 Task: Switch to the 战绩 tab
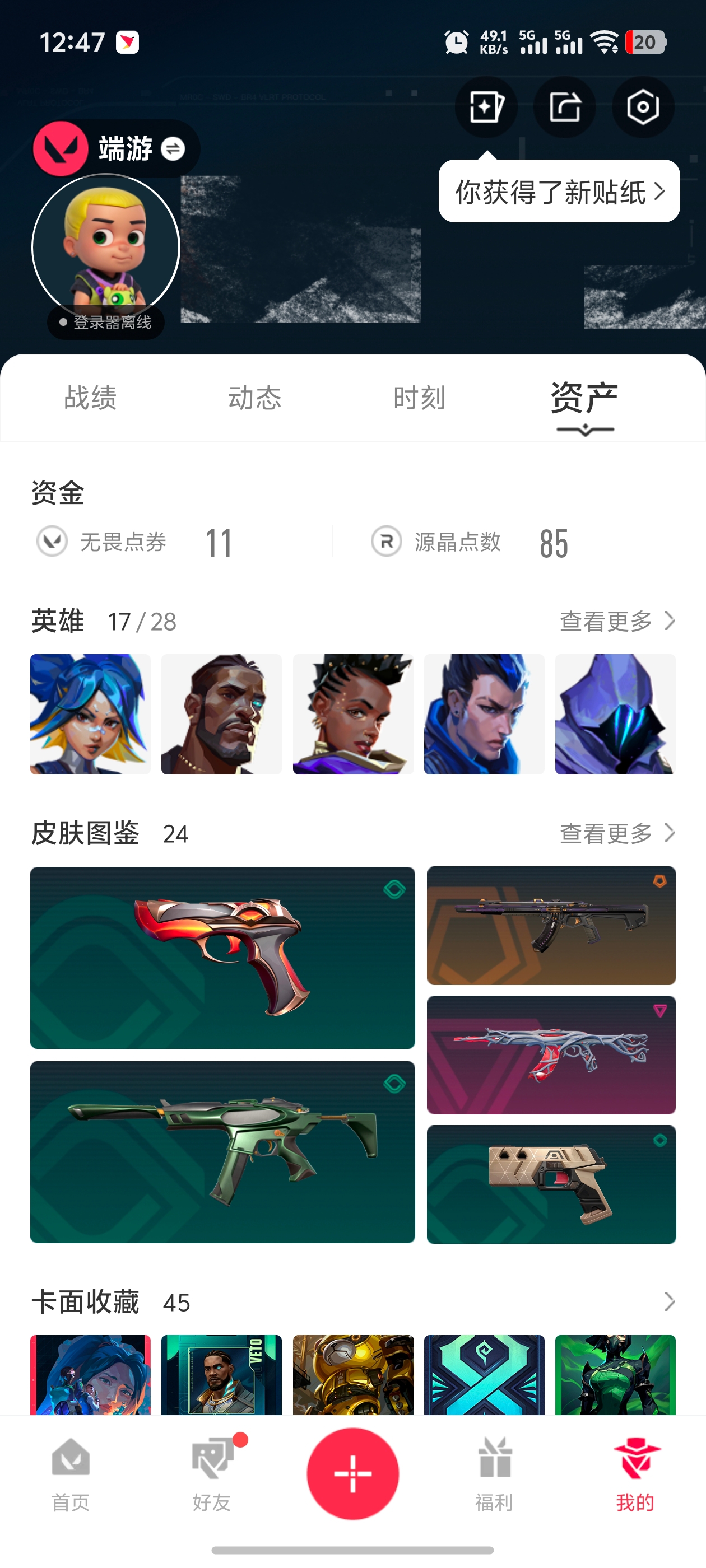pos(90,398)
